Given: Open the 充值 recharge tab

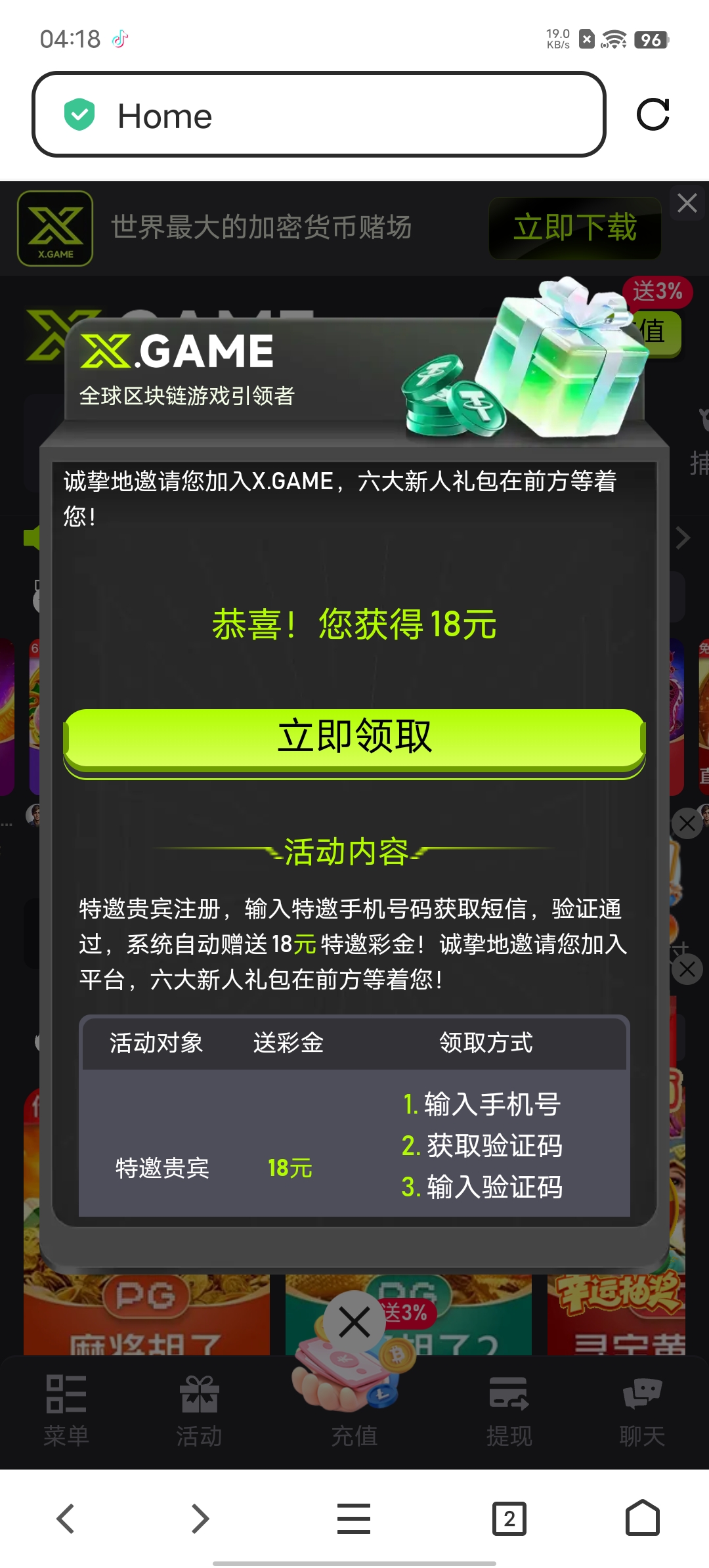Looking at the screenshot, I should tap(354, 1412).
